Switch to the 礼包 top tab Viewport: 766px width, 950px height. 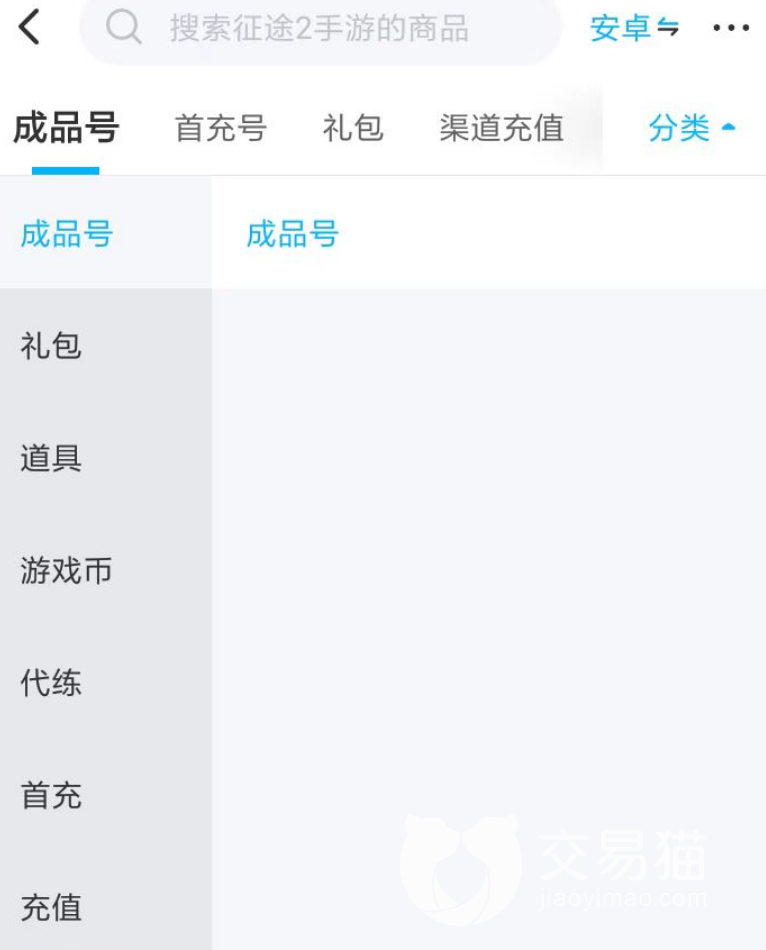(x=353, y=128)
